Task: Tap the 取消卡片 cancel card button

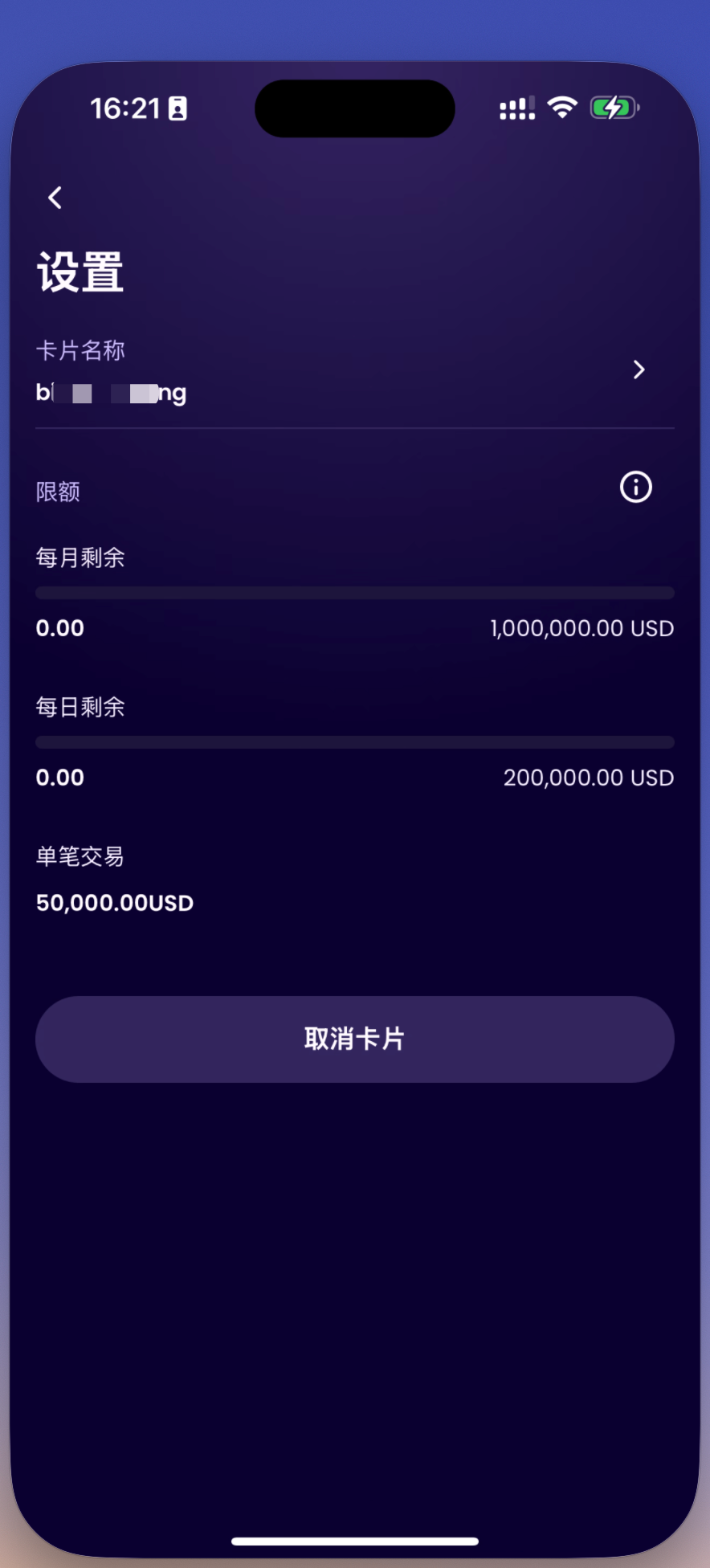Action: (x=354, y=1039)
